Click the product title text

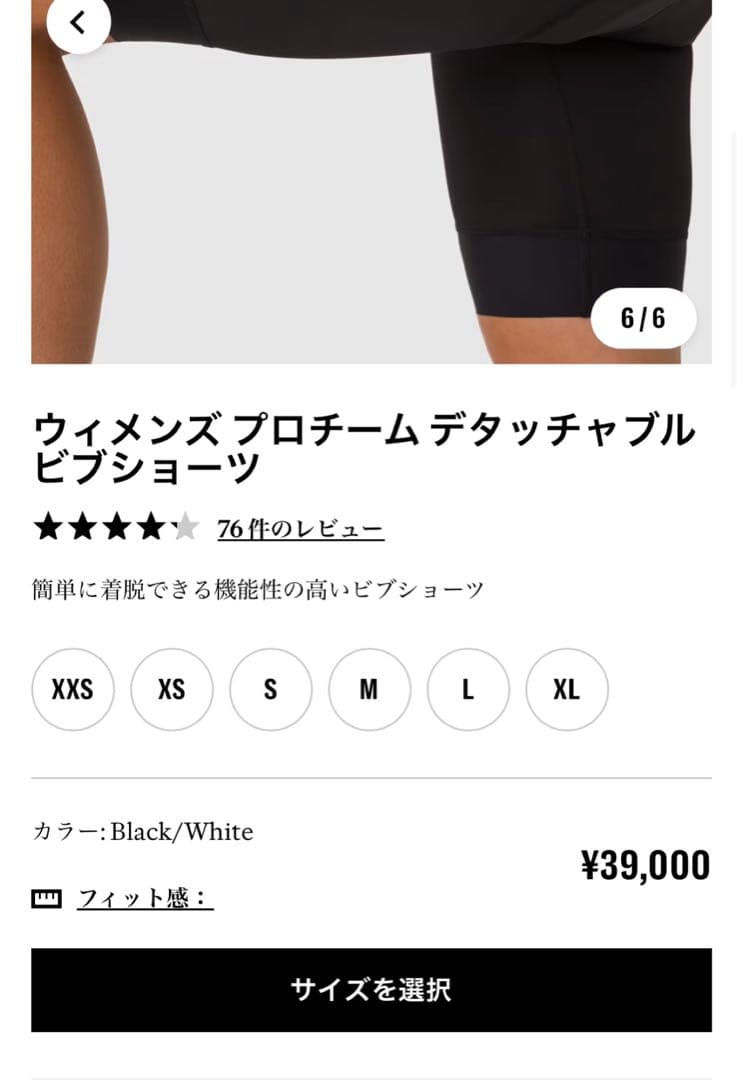click(x=363, y=446)
